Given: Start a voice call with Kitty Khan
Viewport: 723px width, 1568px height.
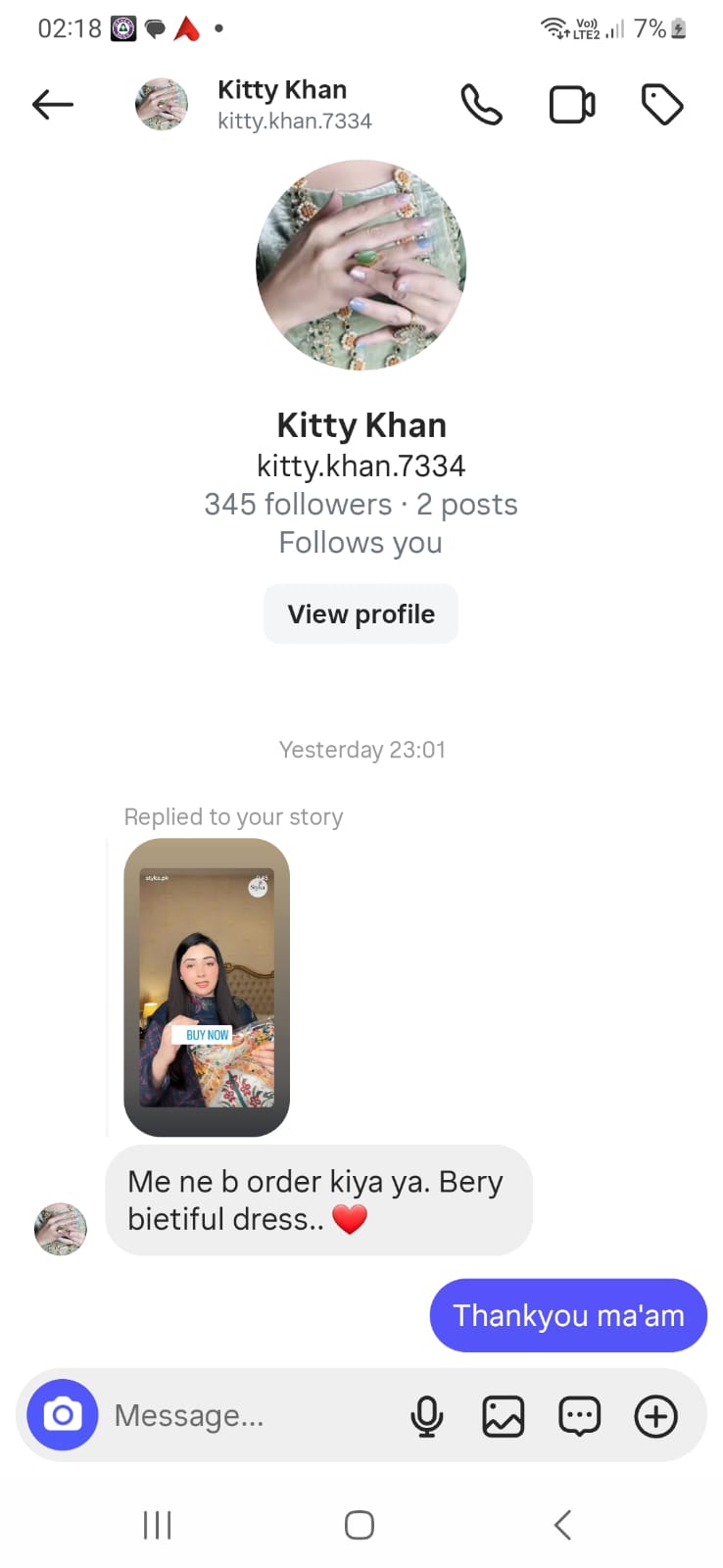Looking at the screenshot, I should pos(481,105).
